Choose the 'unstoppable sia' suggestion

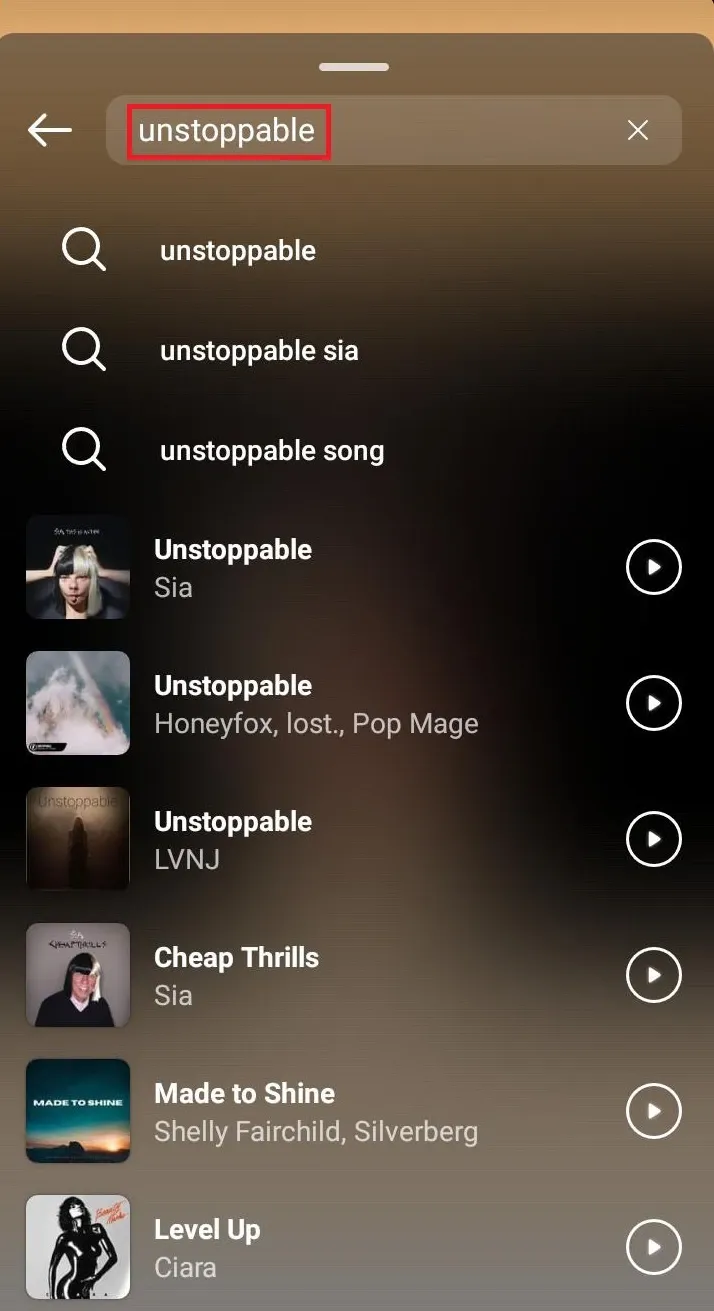click(259, 350)
